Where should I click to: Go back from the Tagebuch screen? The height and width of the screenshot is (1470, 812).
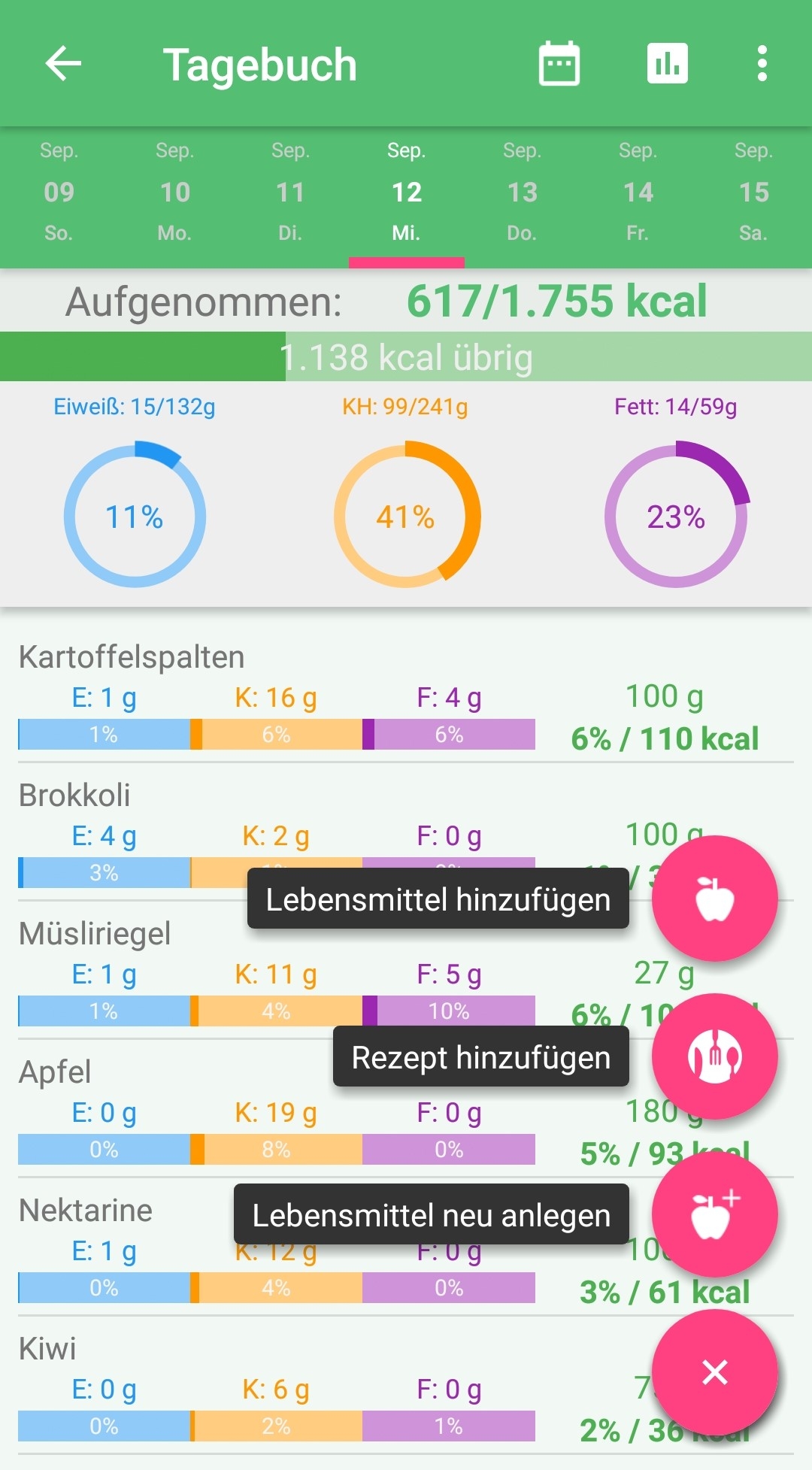[63, 64]
